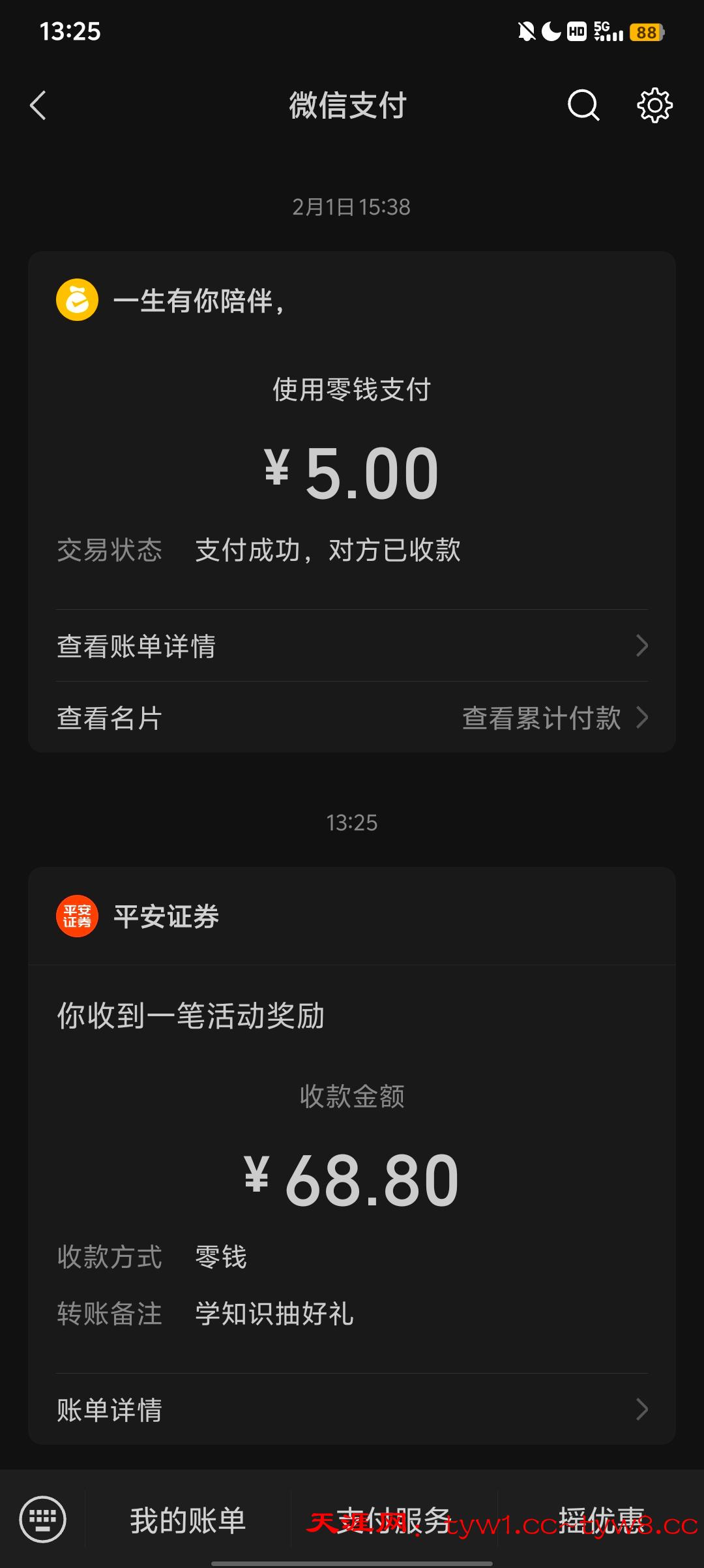Open 我的账单 menu
Image resolution: width=704 pixels, height=1568 pixels.
(x=188, y=1520)
